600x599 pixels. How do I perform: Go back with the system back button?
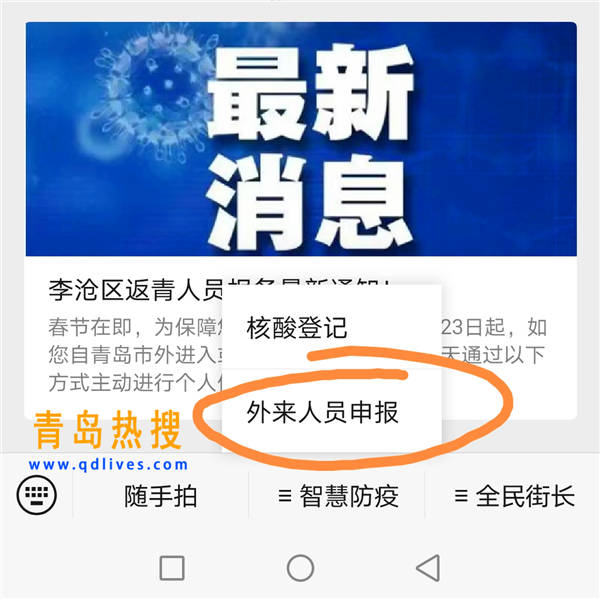pyautogui.click(x=428, y=568)
